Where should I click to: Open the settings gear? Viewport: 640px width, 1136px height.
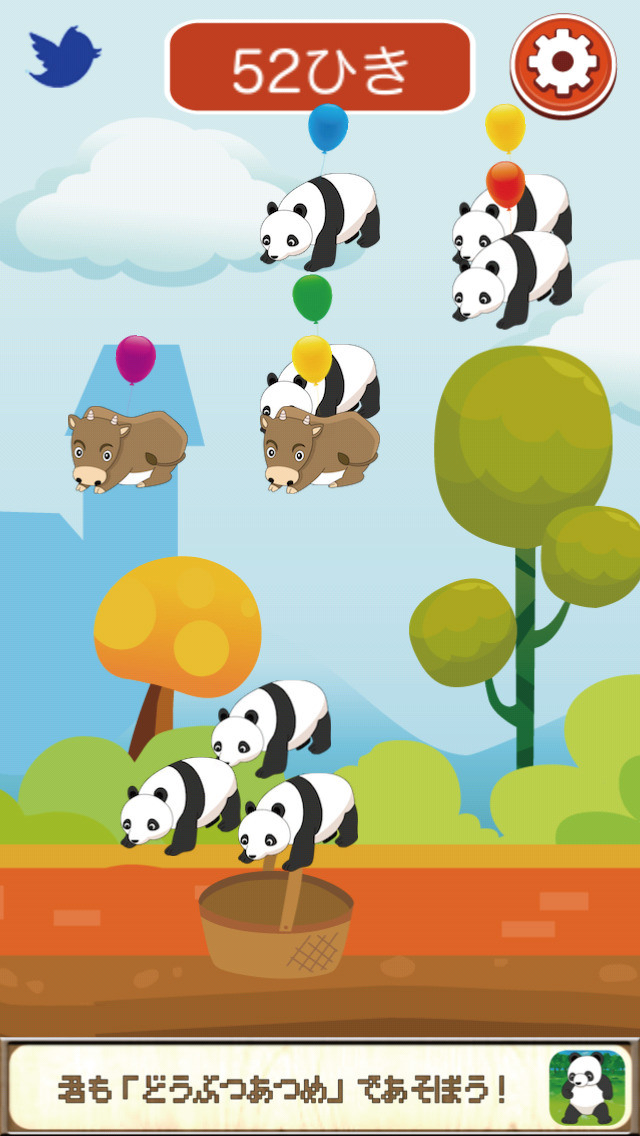pos(563,62)
